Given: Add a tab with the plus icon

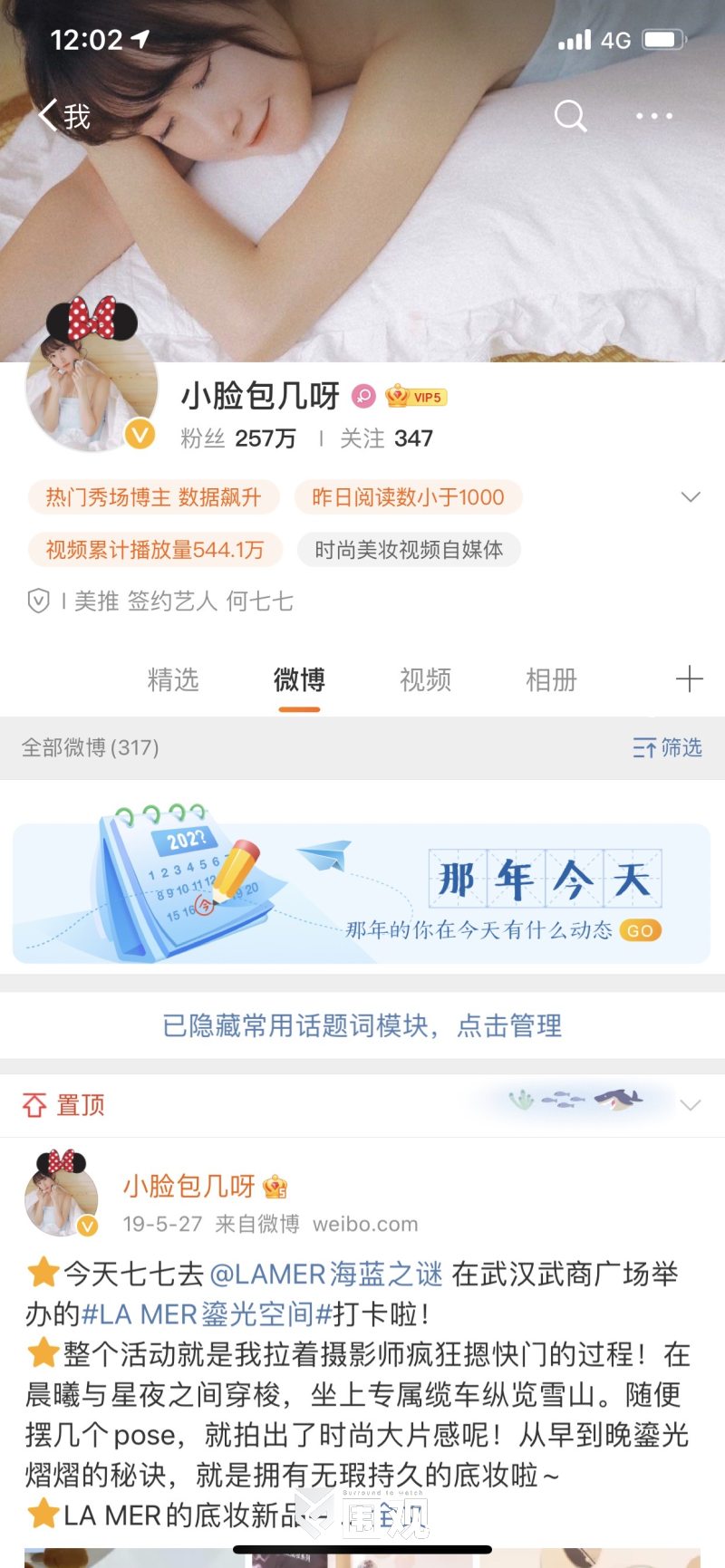Looking at the screenshot, I should (x=689, y=679).
